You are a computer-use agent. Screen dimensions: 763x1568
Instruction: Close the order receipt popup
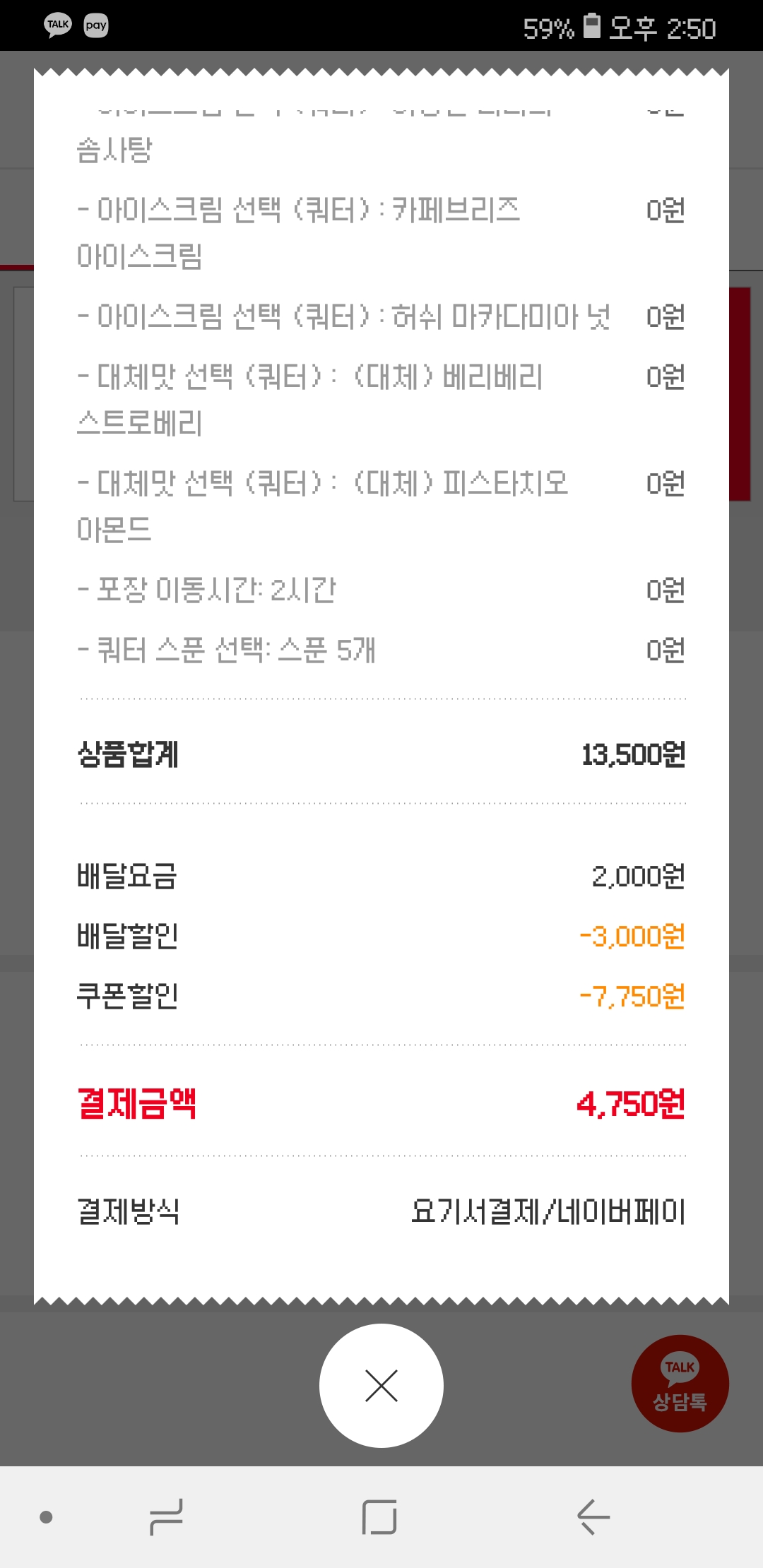pyautogui.click(x=381, y=1386)
